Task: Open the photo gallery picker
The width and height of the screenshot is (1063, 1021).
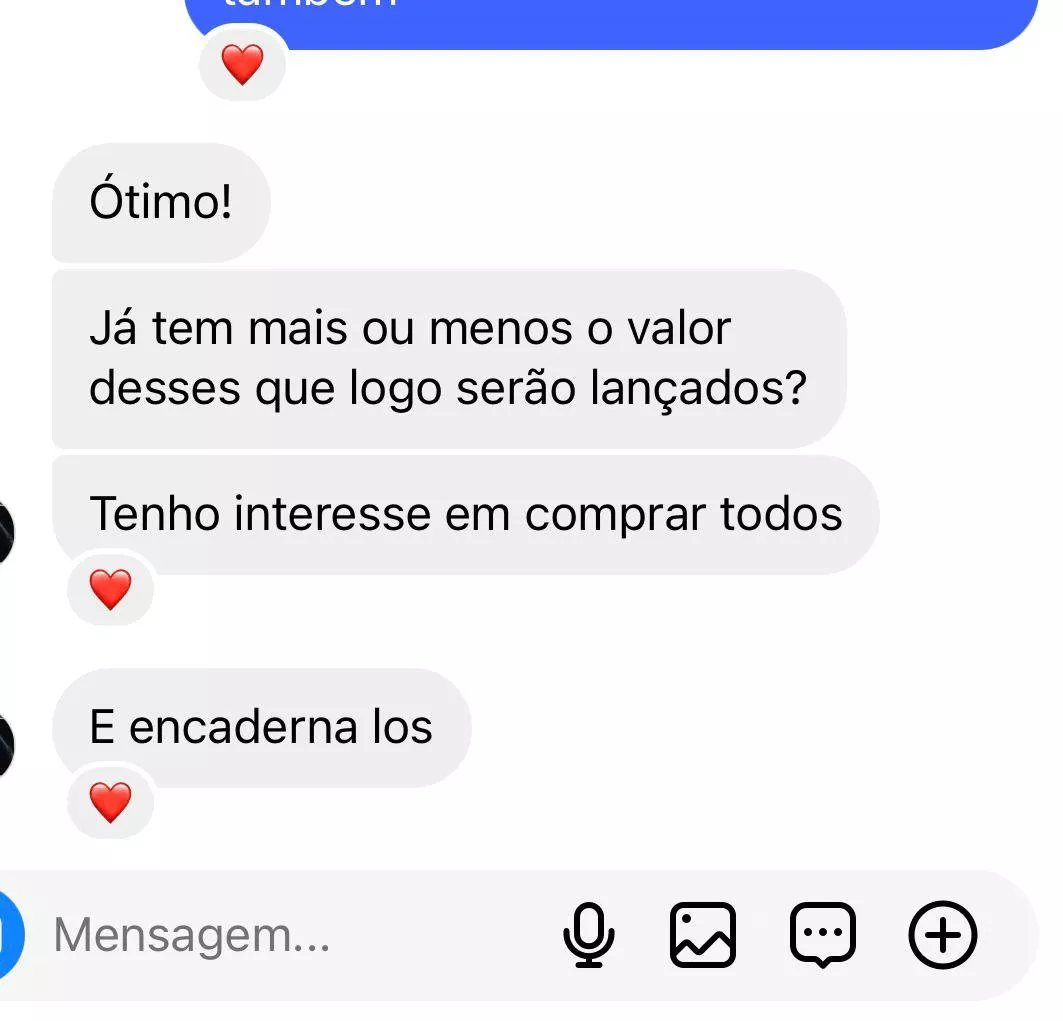Action: 702,935
